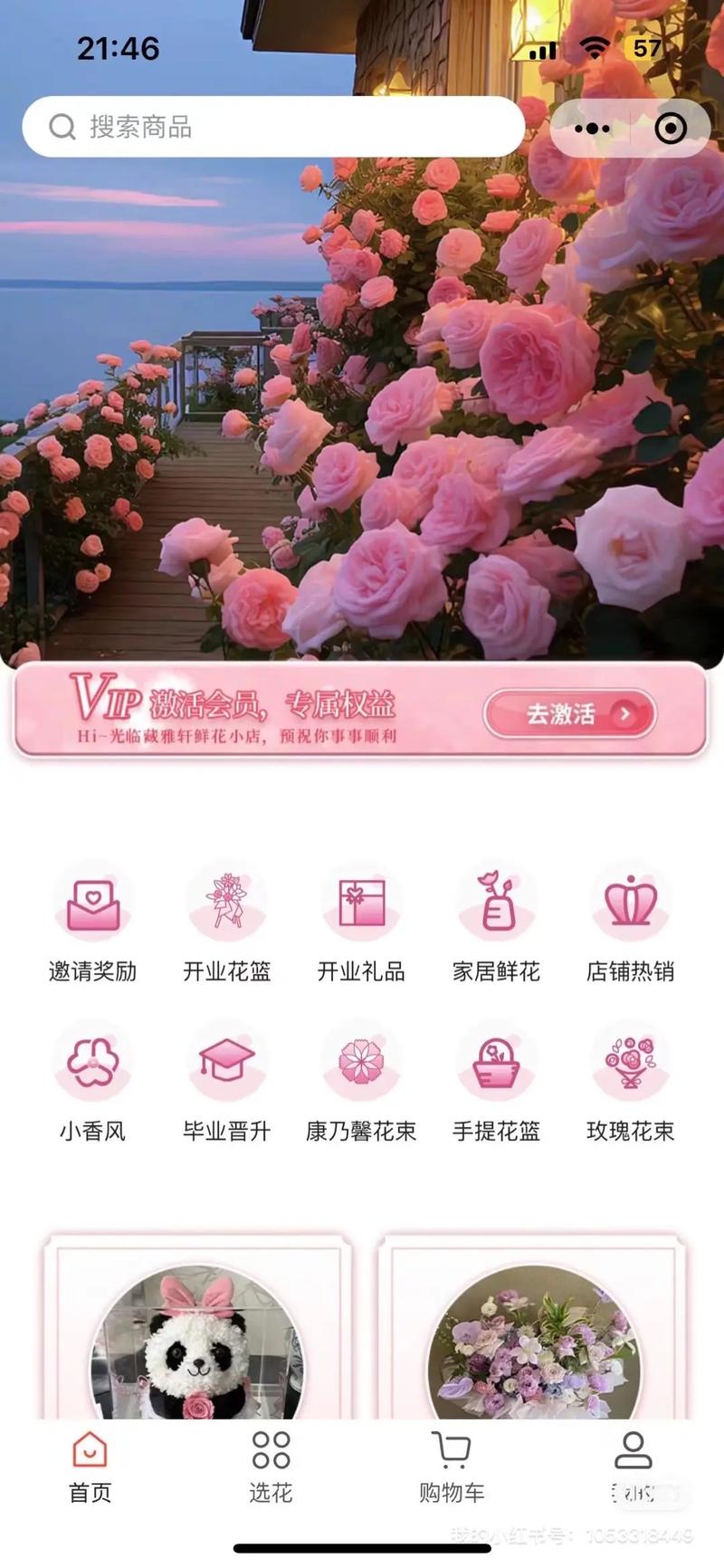This screenshot has height=1568, width=724.
Task: Open the mini program three-dot menu
Action: [x=593, y=129]
